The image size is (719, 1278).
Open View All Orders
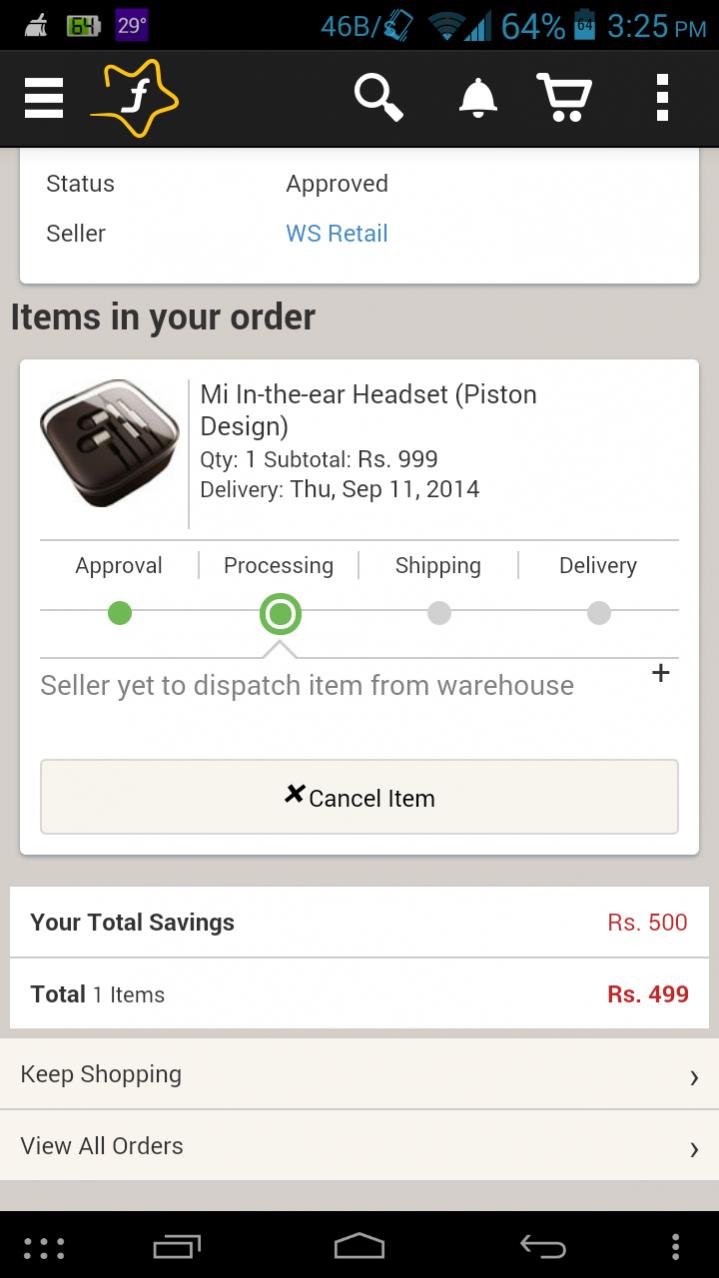(359, 1146)
